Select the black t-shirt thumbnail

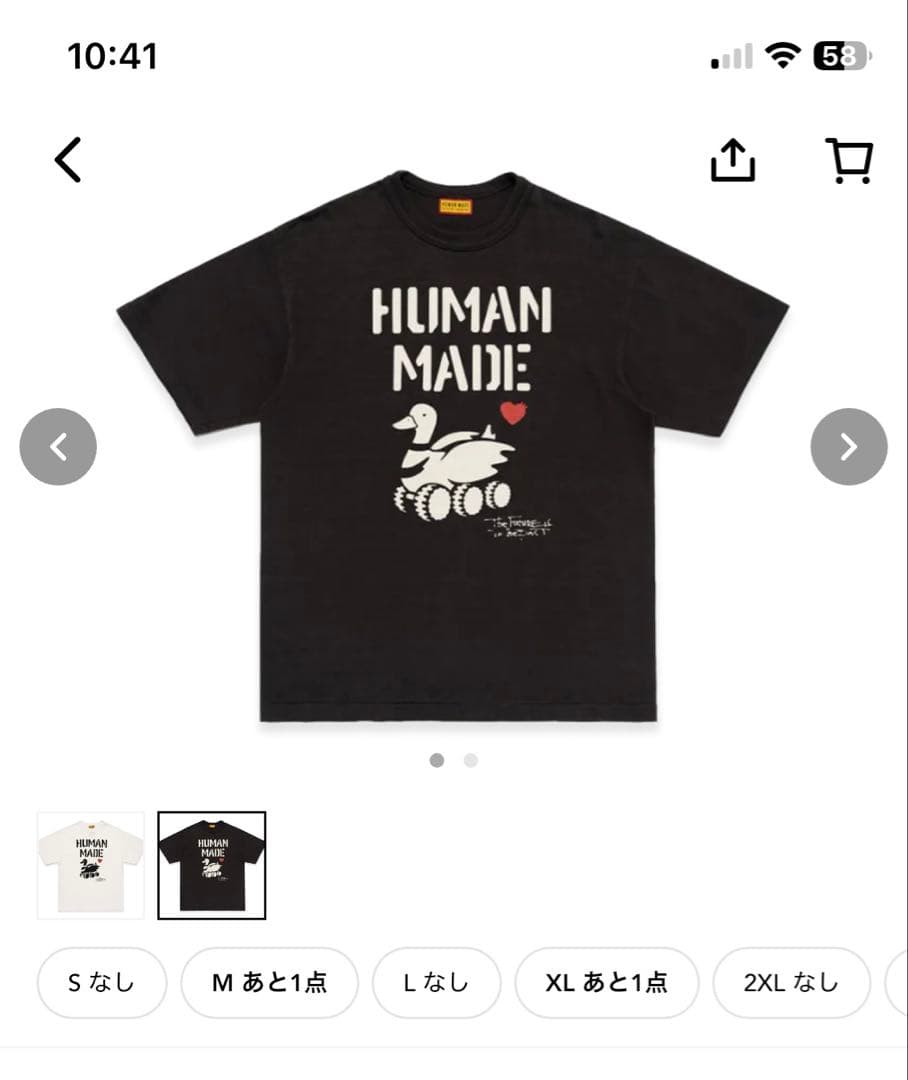click(211, 865)
